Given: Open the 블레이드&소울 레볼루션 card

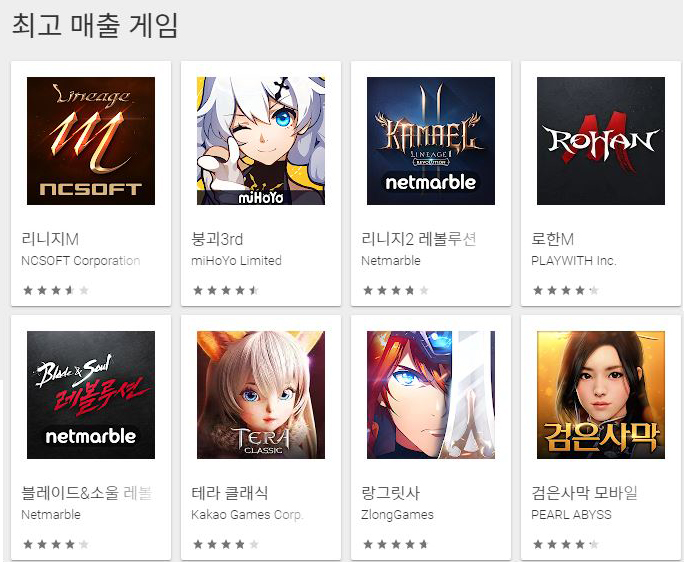Looking at the screenshot, I should (x=90, y=395).
